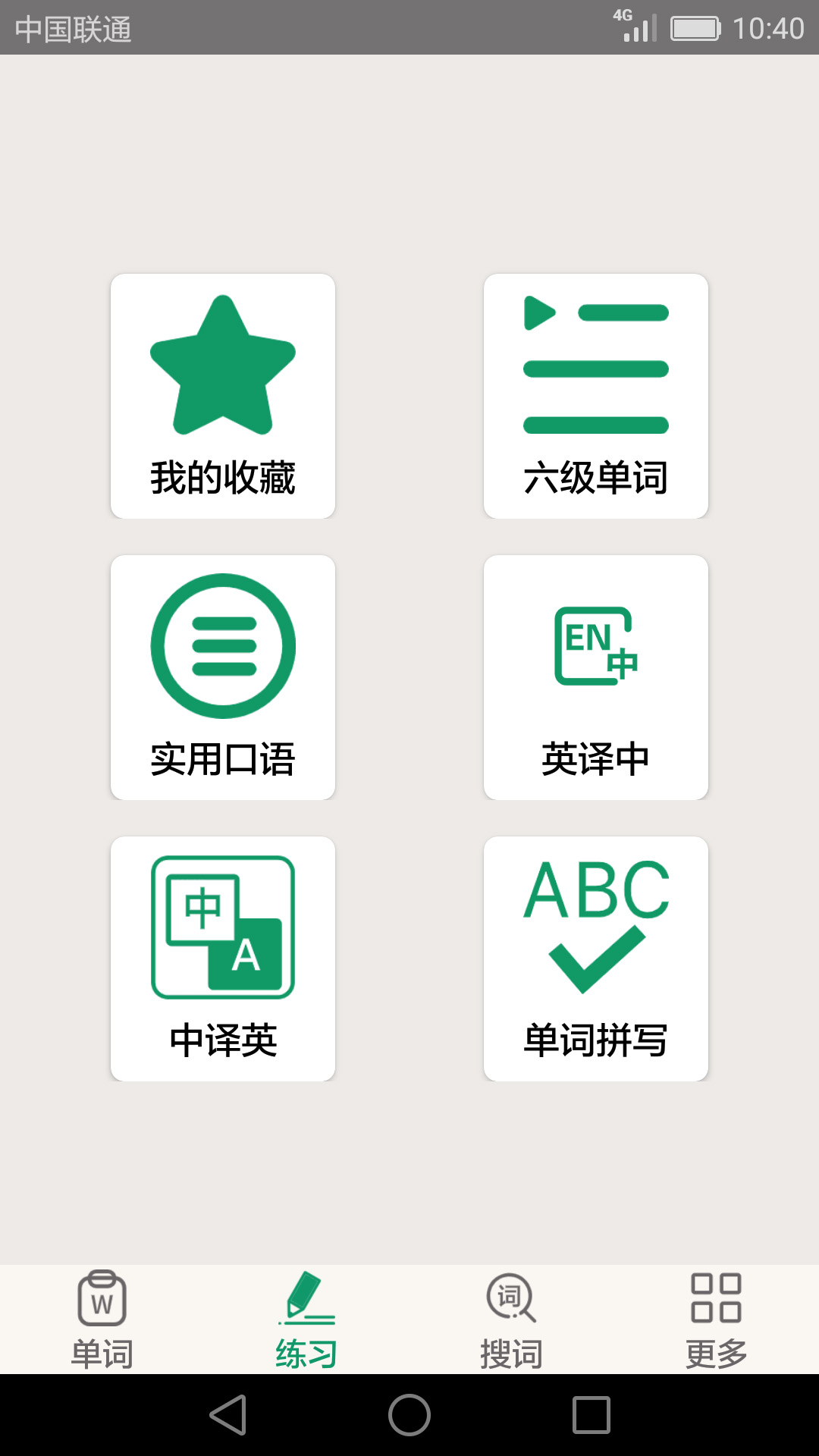This screenshot has height=1456, width=819.
Task: Tap the 六级单词 word list icon
Action: (596, 364)
